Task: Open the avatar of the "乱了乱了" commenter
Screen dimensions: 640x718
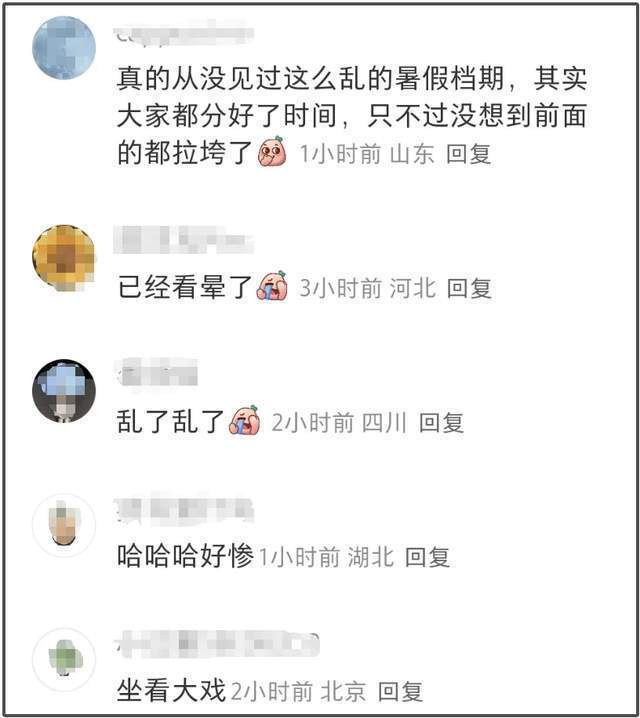Action: pos(64,391)
